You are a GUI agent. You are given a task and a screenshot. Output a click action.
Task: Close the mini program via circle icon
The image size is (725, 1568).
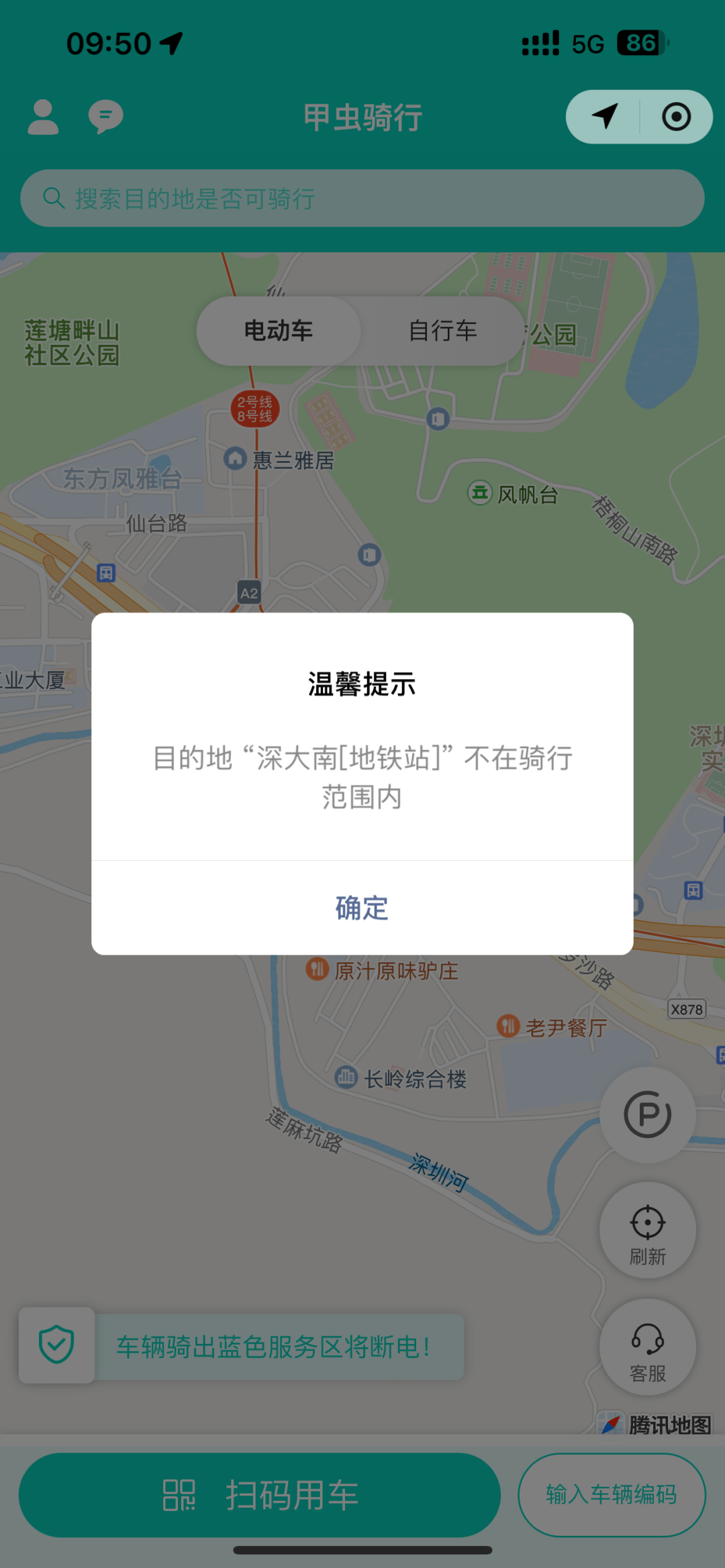(676, 117)
